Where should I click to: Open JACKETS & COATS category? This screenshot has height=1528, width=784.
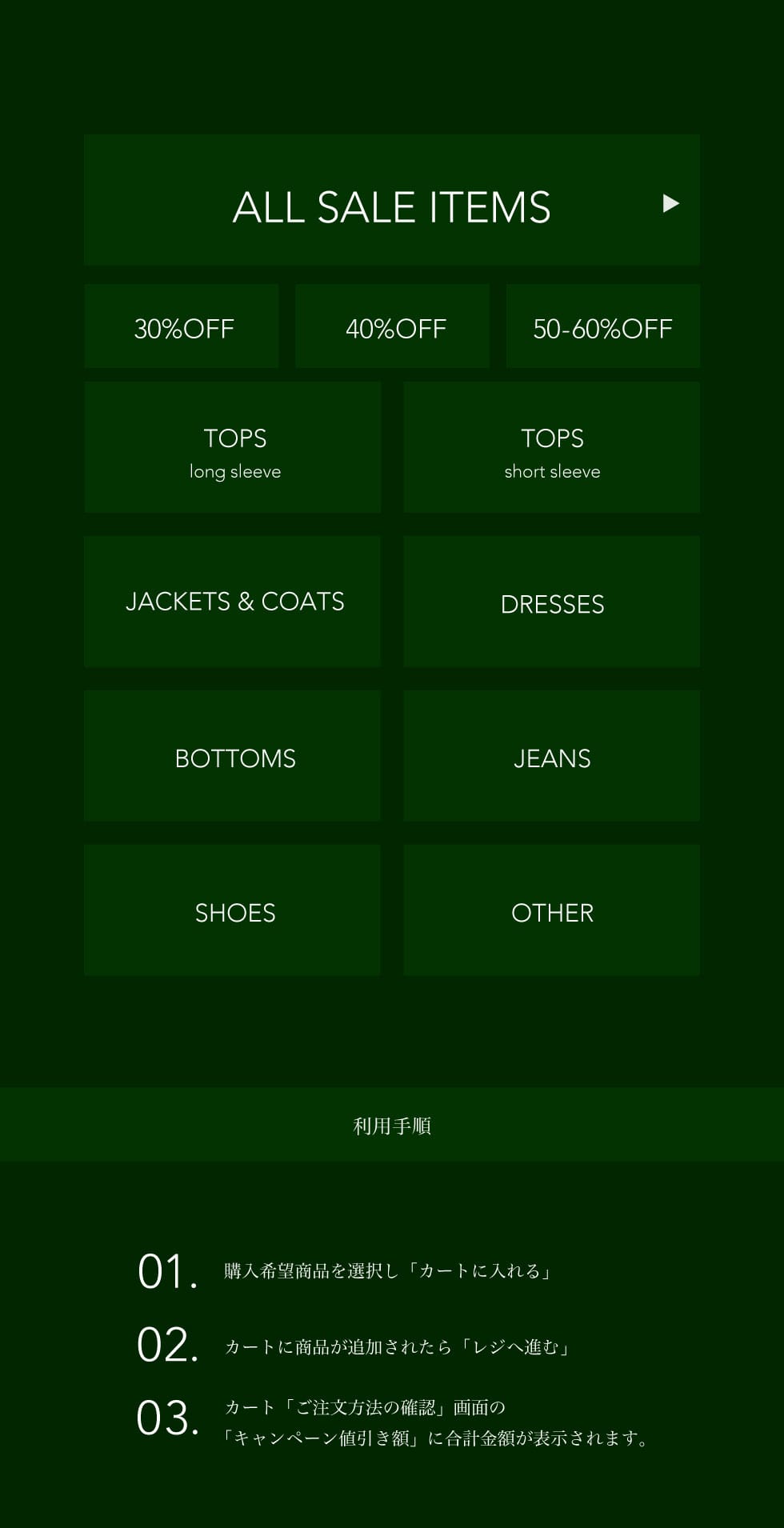tap(232, 602)
